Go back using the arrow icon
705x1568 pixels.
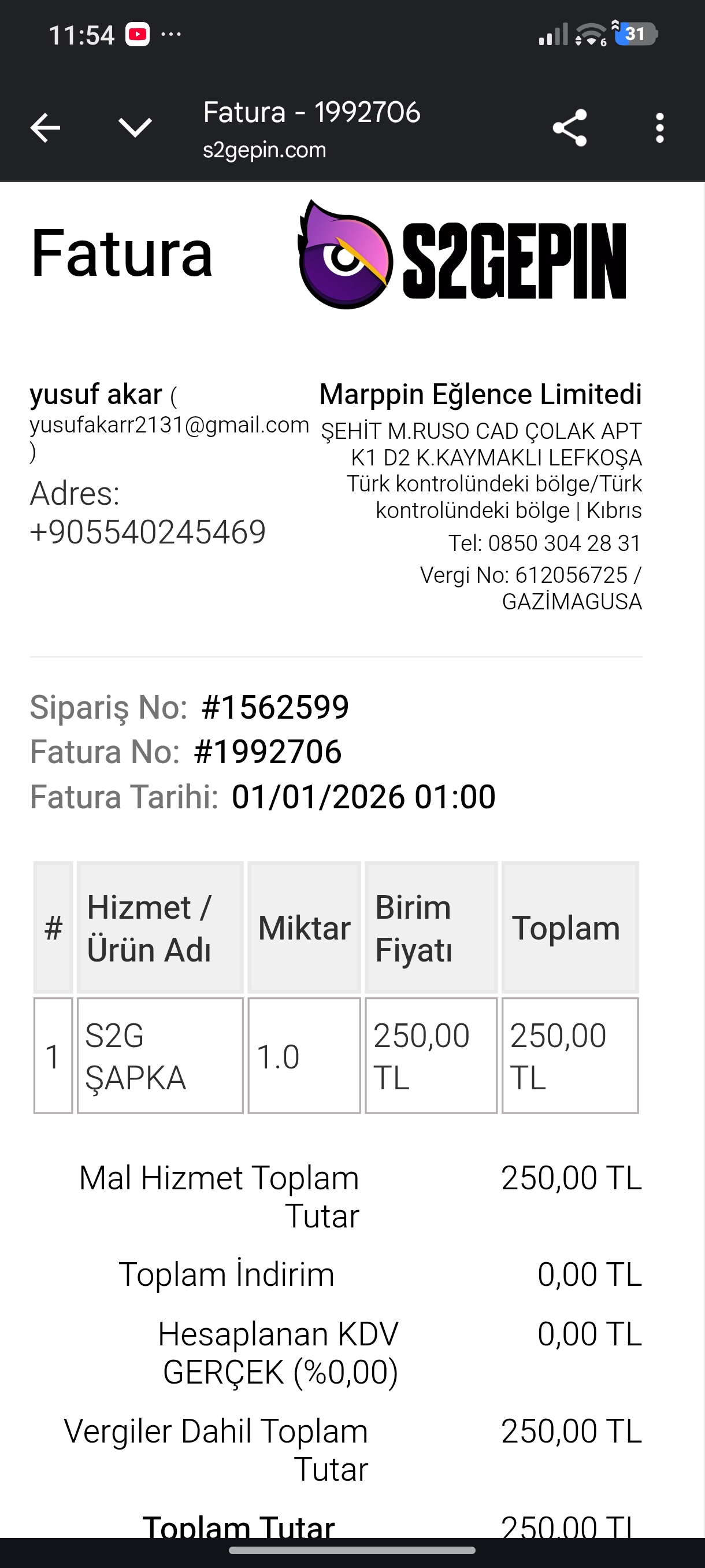point(45,128)
